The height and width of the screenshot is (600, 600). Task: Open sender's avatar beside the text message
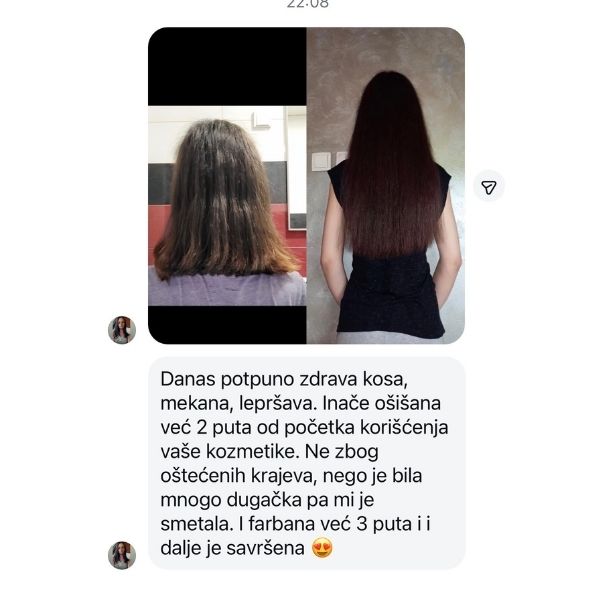pos(122,556)
